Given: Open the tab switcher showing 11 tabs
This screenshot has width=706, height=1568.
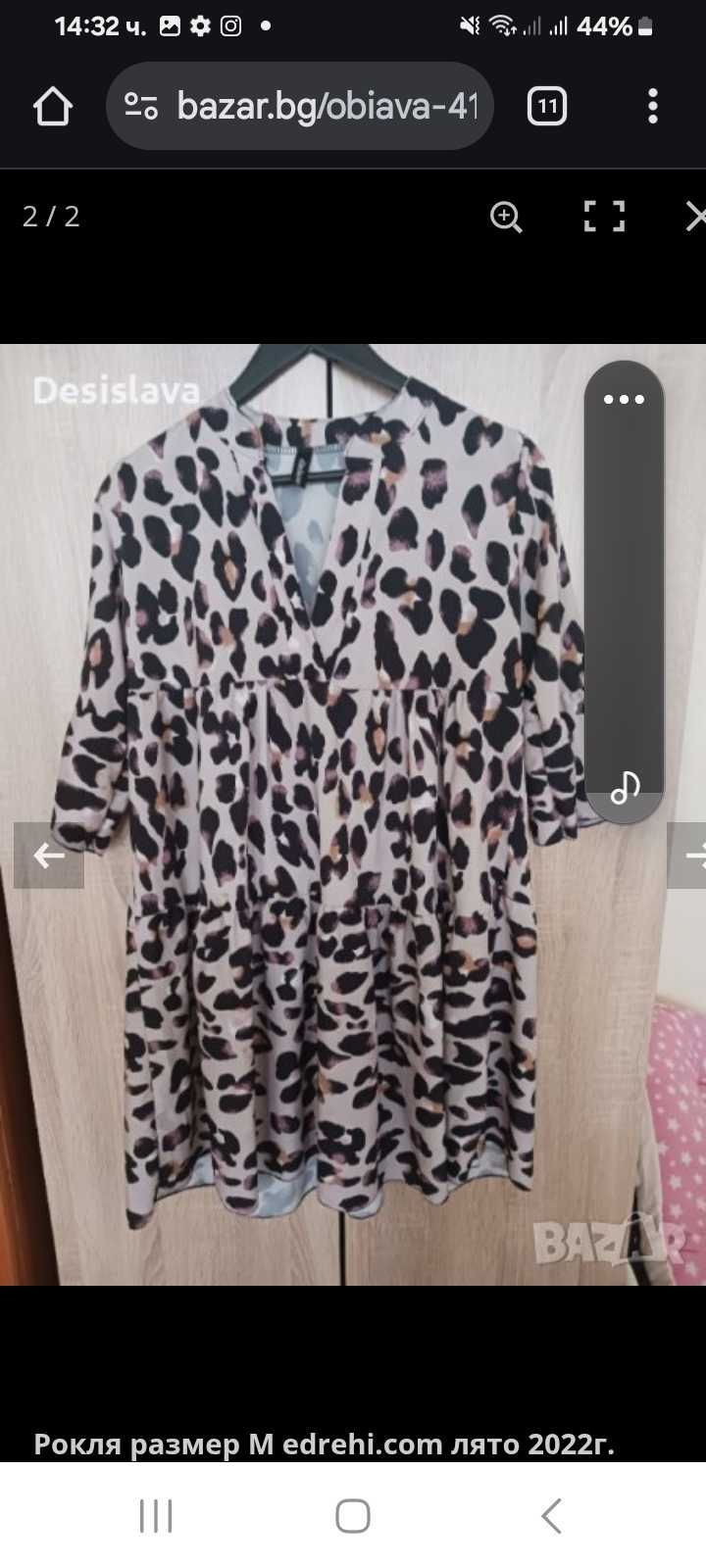Looking at the screenshot, I should coord(547,107).
